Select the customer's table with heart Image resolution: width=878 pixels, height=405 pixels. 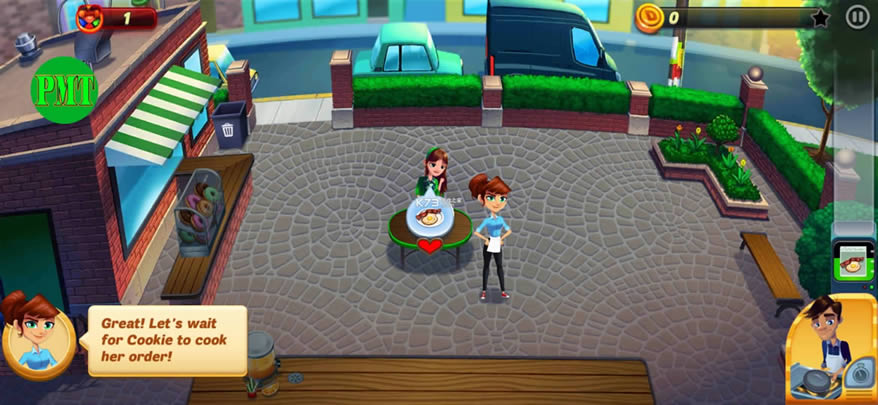[430, 234]
